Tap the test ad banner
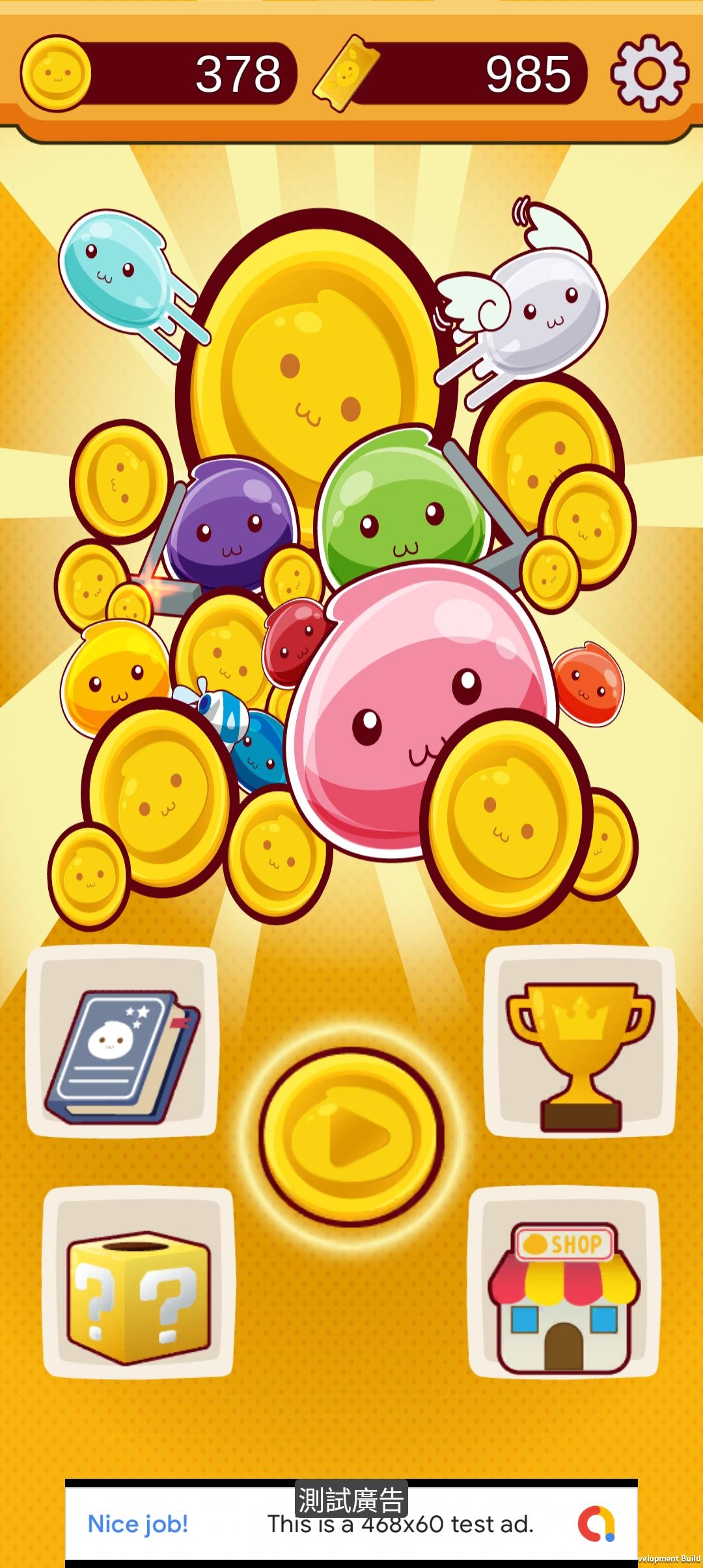This screenshot has width=703, height=1568. click(351, 1524)
